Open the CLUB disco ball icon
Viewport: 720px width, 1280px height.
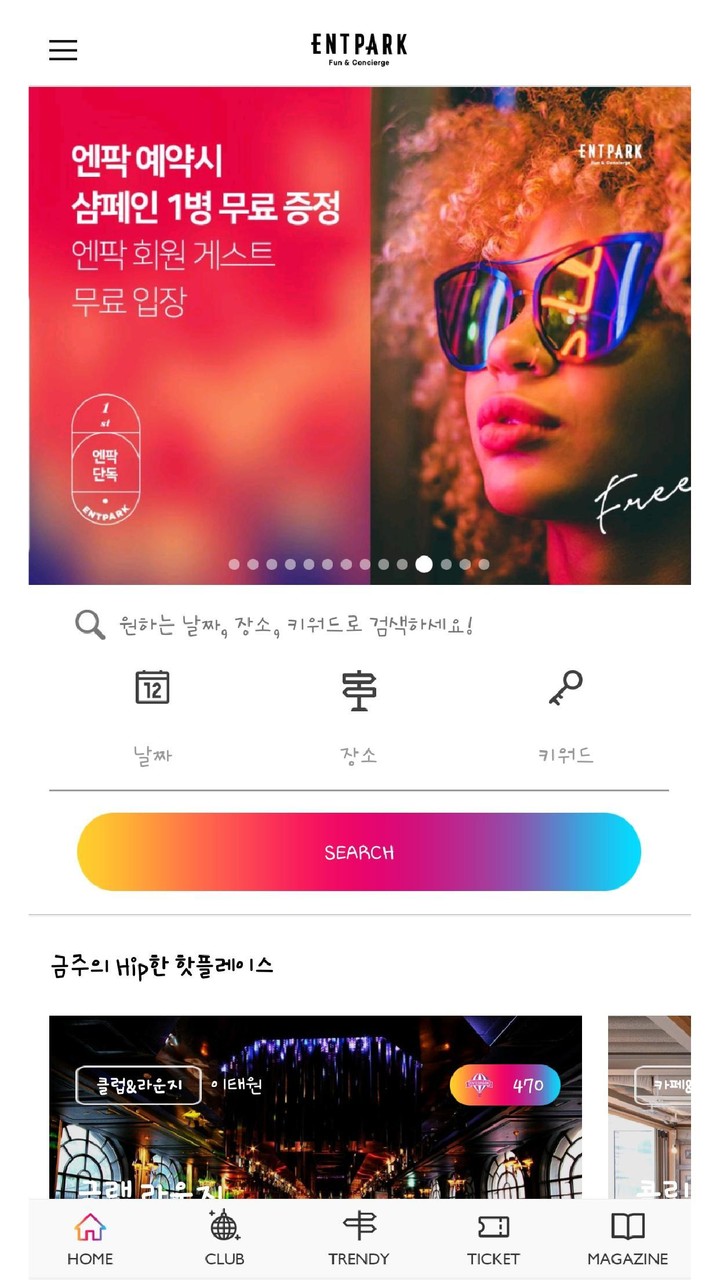224,1225
